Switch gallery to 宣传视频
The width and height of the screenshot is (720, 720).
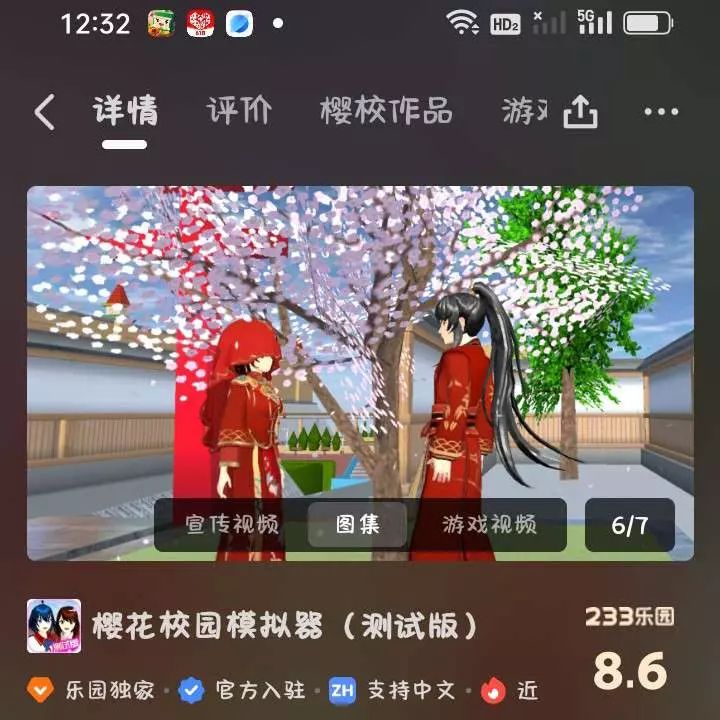[232, 525]
